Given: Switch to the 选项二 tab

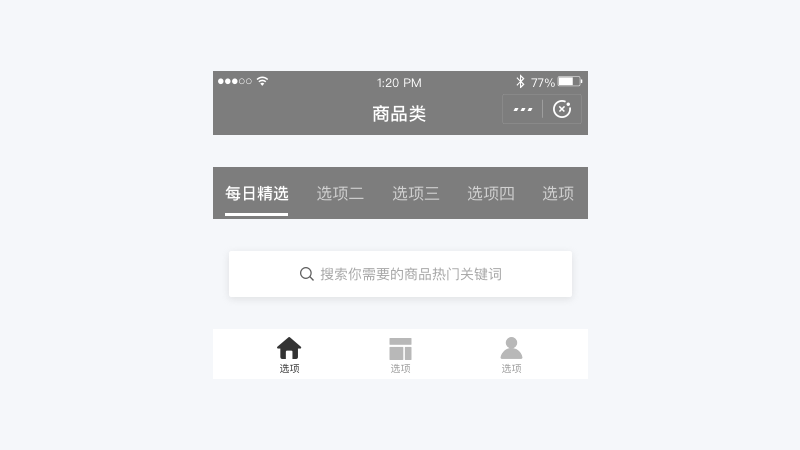Looking at the screenshot, I should pyautogui.click(x=340, y=194).
